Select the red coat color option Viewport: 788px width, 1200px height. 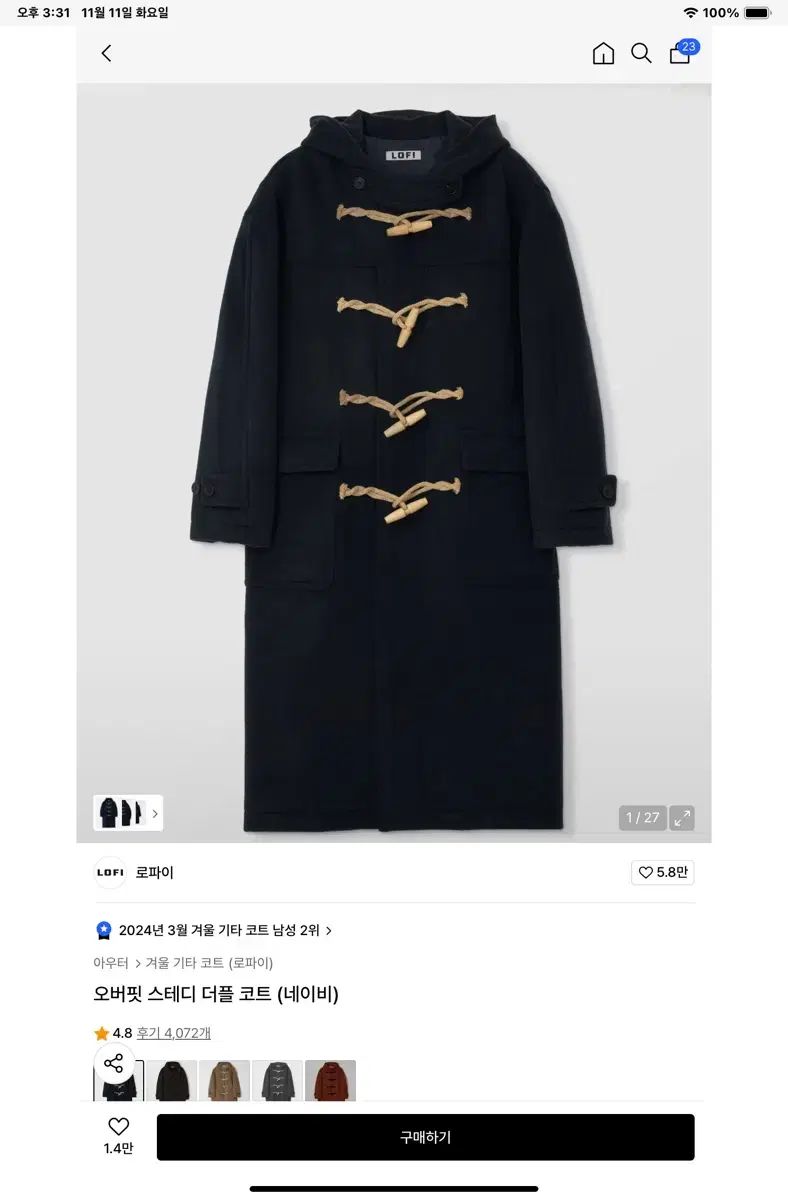(330, 1081)
